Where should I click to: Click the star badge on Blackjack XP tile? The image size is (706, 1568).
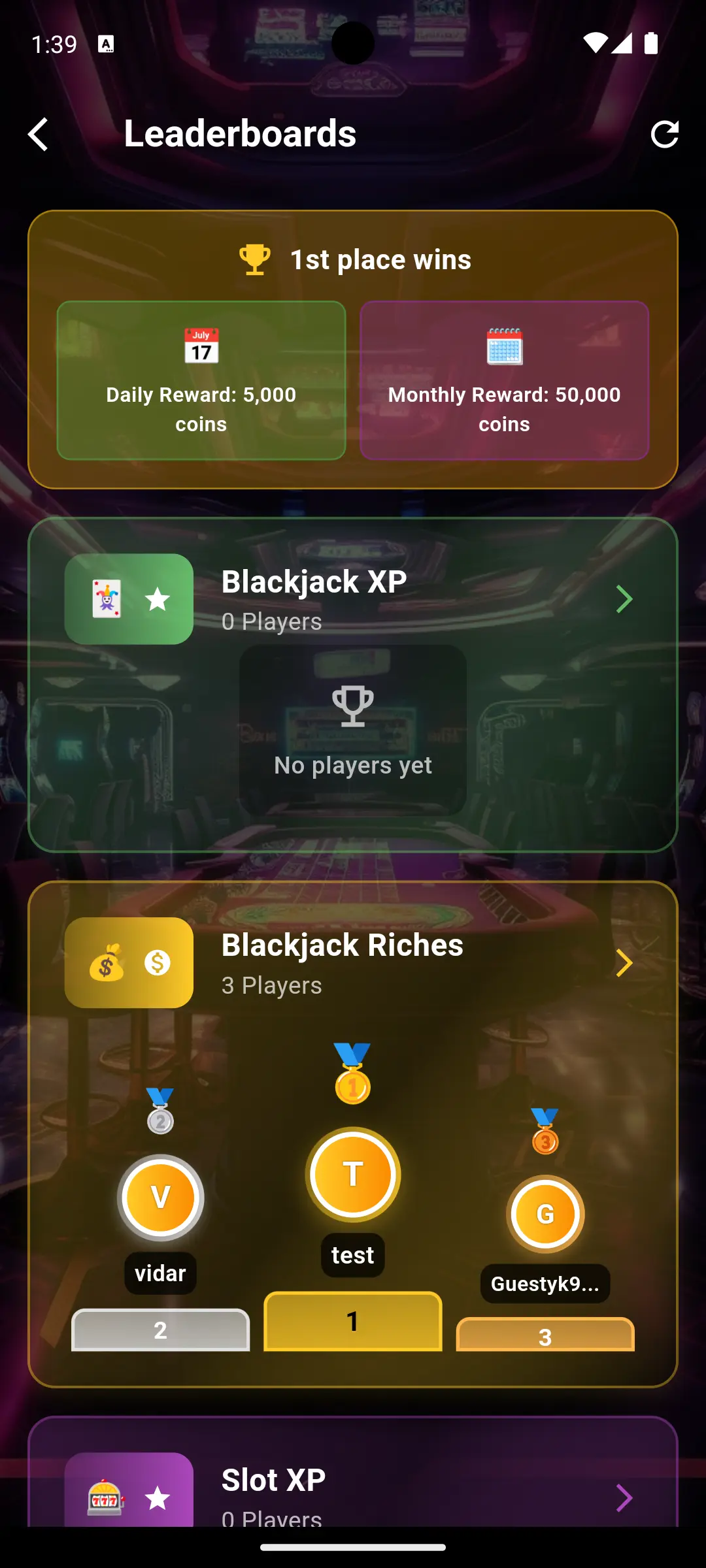point(156,600)
